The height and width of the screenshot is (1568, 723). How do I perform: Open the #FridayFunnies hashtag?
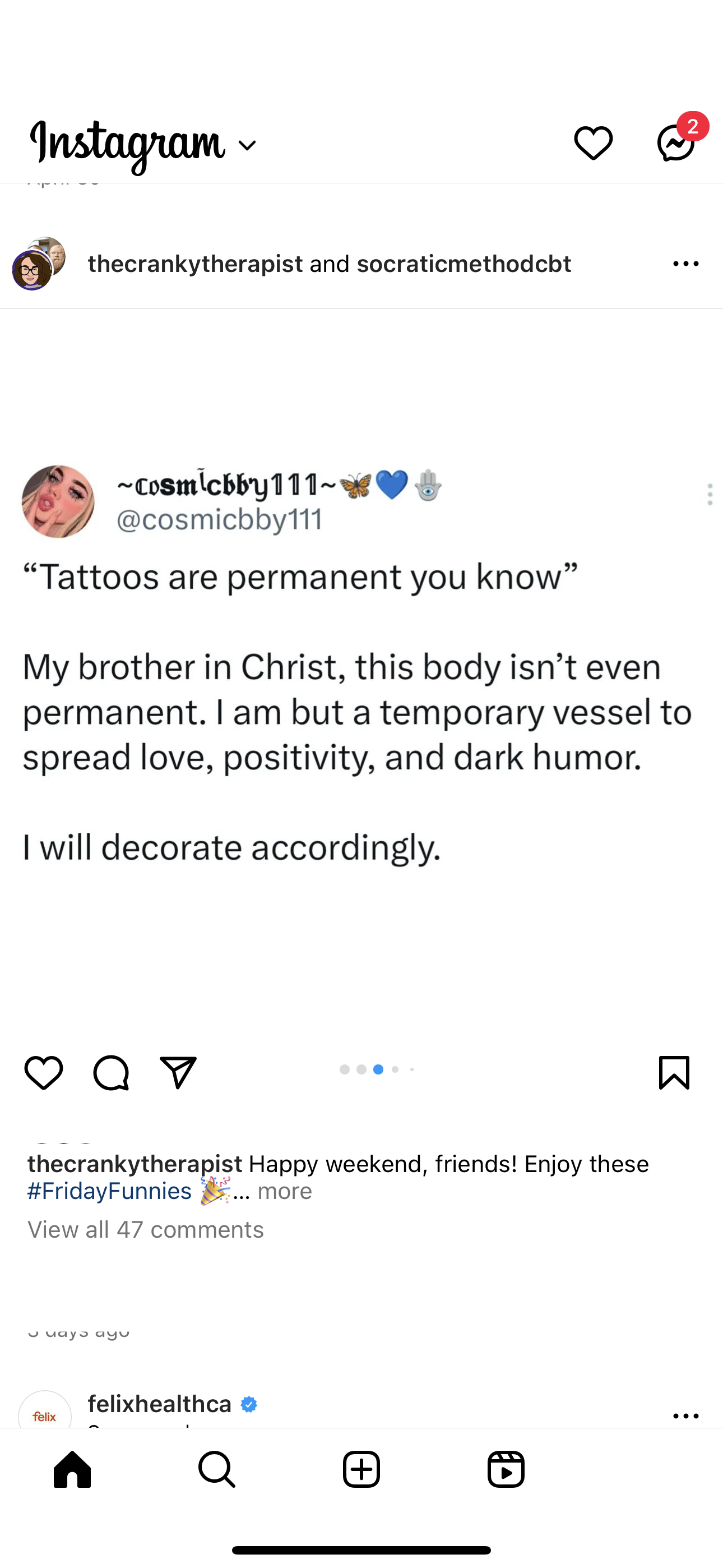[109, 1191]
